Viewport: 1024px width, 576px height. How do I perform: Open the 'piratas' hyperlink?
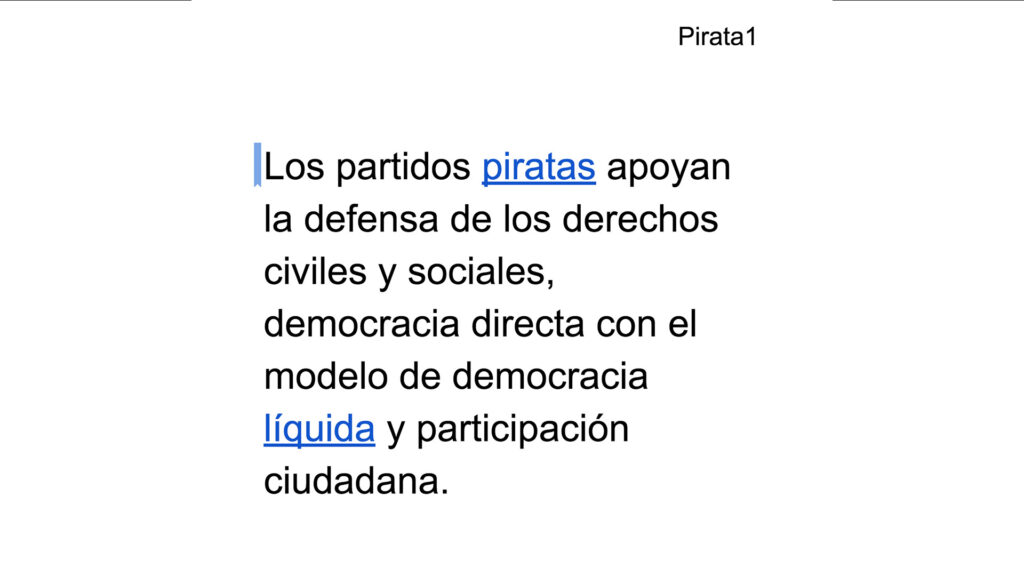coord(538,168)
